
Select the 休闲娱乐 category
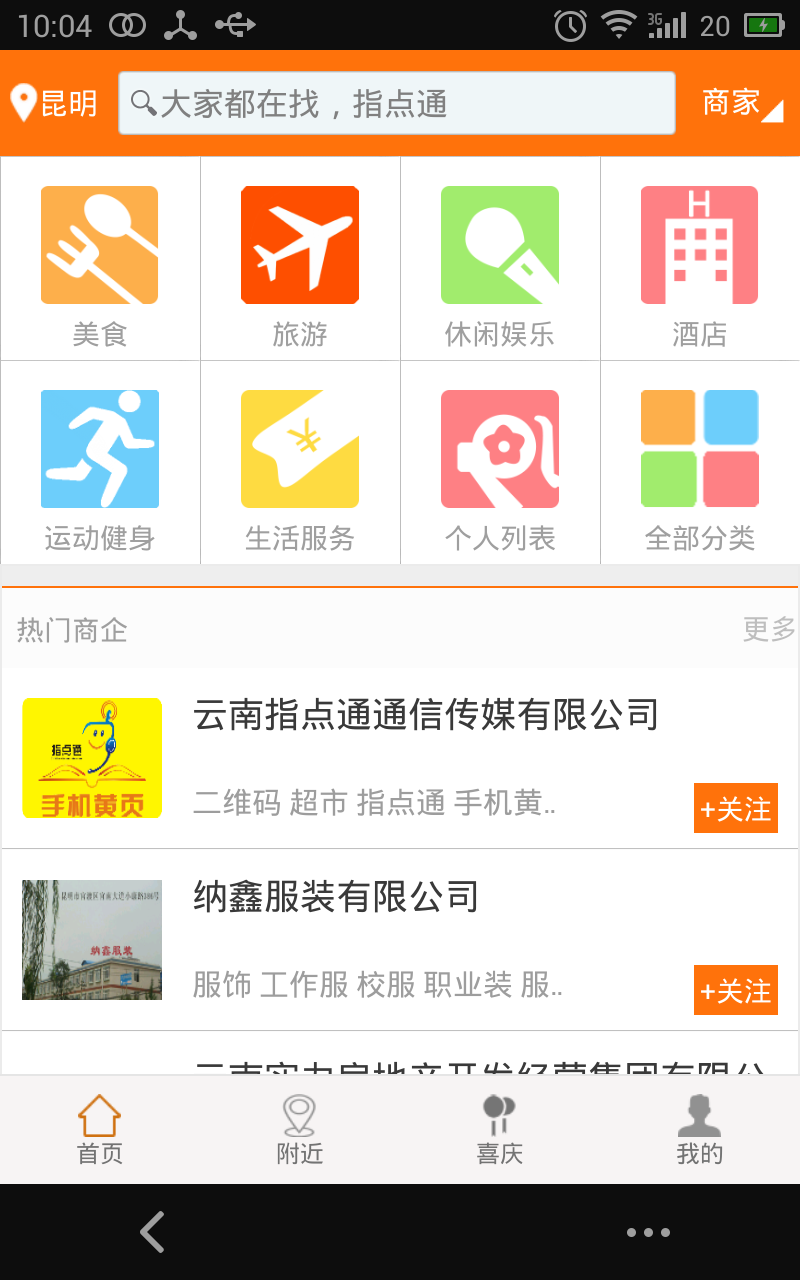tap(500, 260)
